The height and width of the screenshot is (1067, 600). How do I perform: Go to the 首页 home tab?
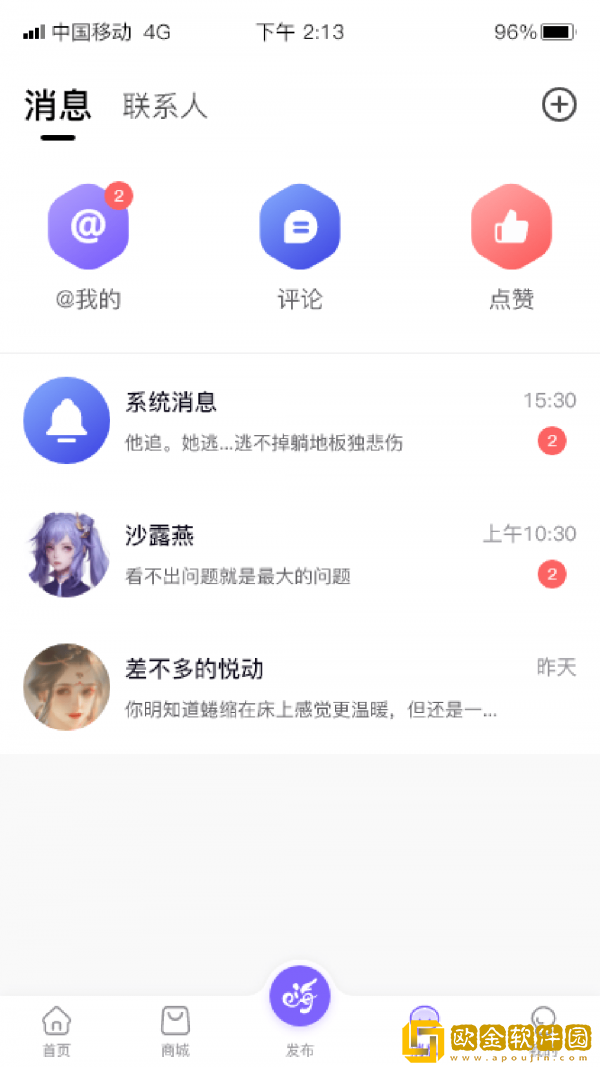click(x=57, y=1031)
